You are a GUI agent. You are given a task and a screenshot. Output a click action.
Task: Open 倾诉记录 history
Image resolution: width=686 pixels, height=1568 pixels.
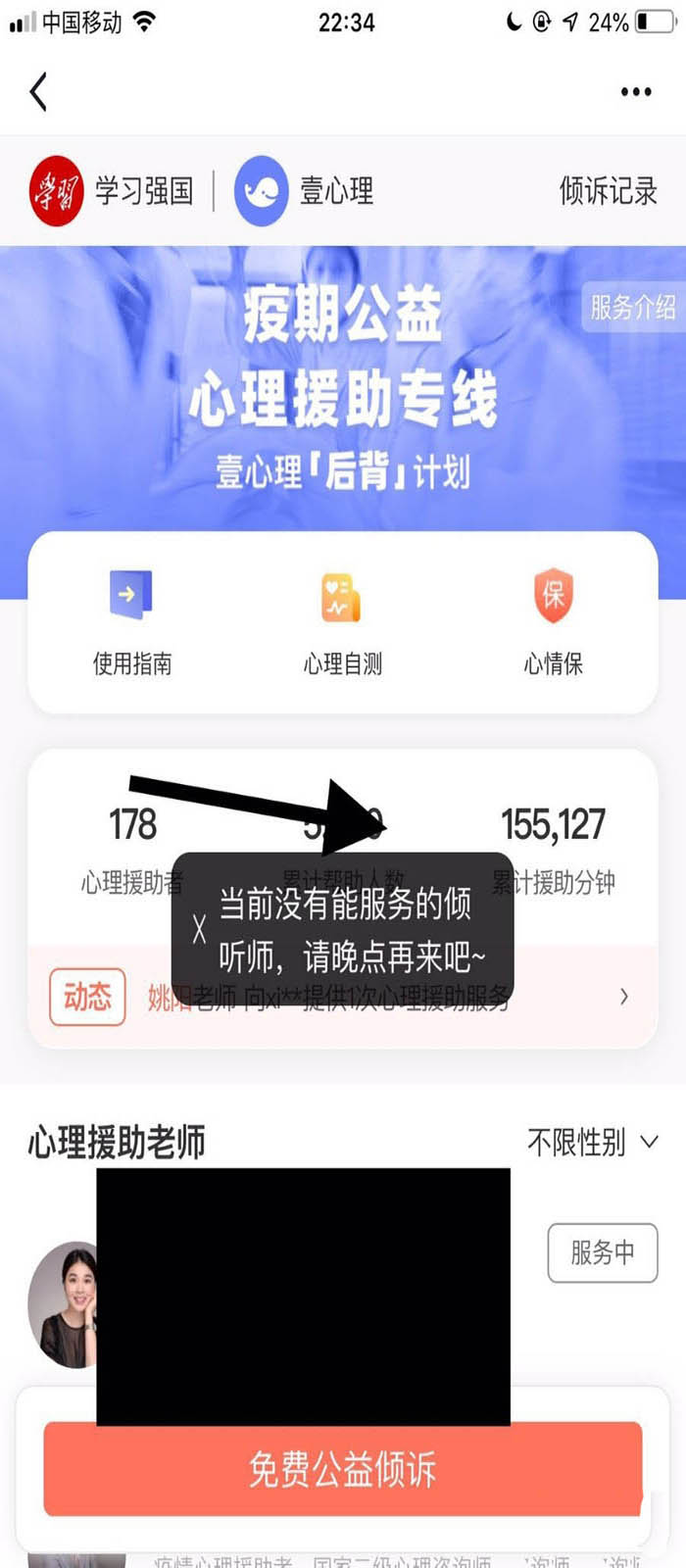[x=608, y=191]
